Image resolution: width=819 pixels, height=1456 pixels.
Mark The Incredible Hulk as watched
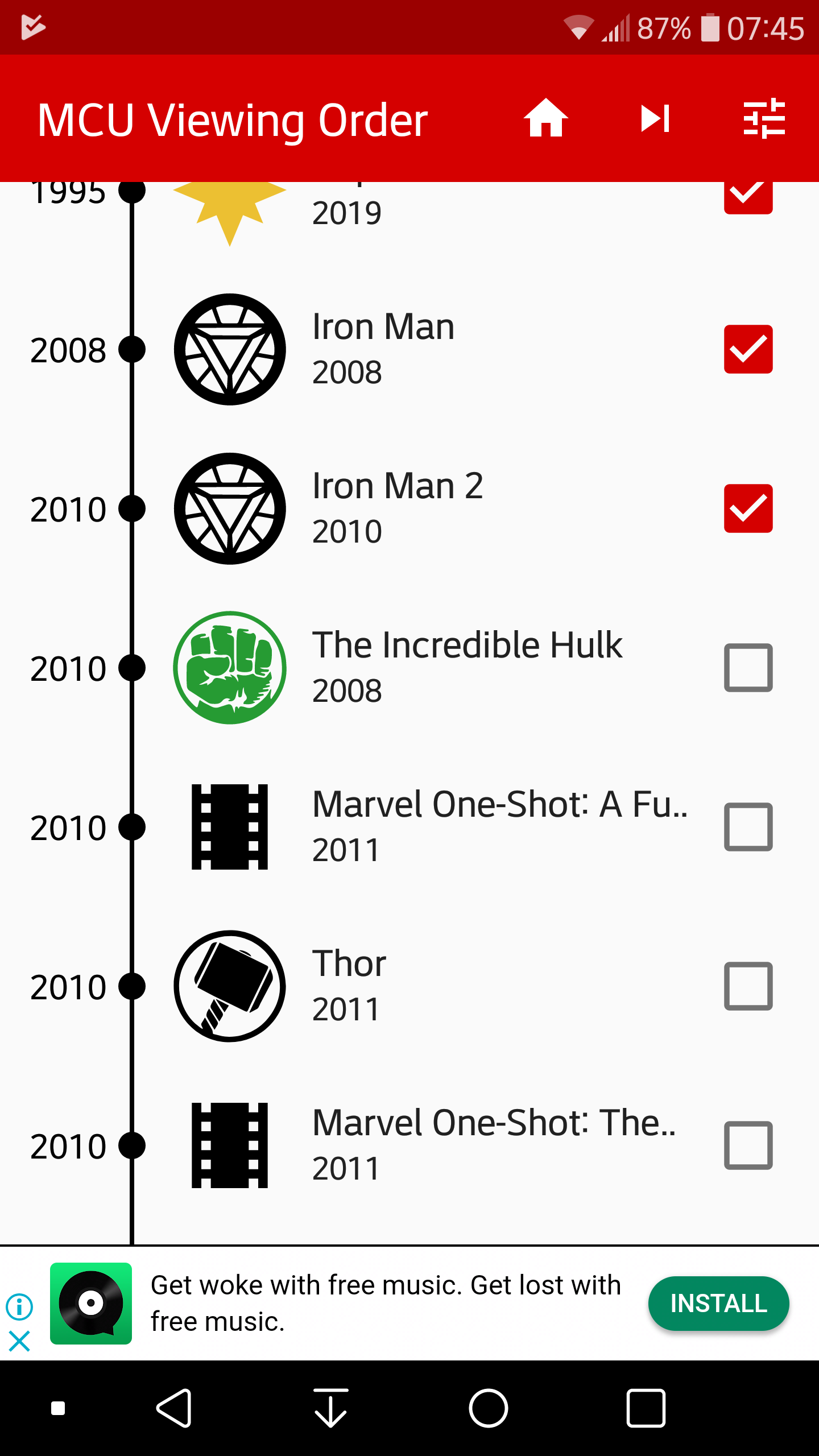tap(748, 668)
